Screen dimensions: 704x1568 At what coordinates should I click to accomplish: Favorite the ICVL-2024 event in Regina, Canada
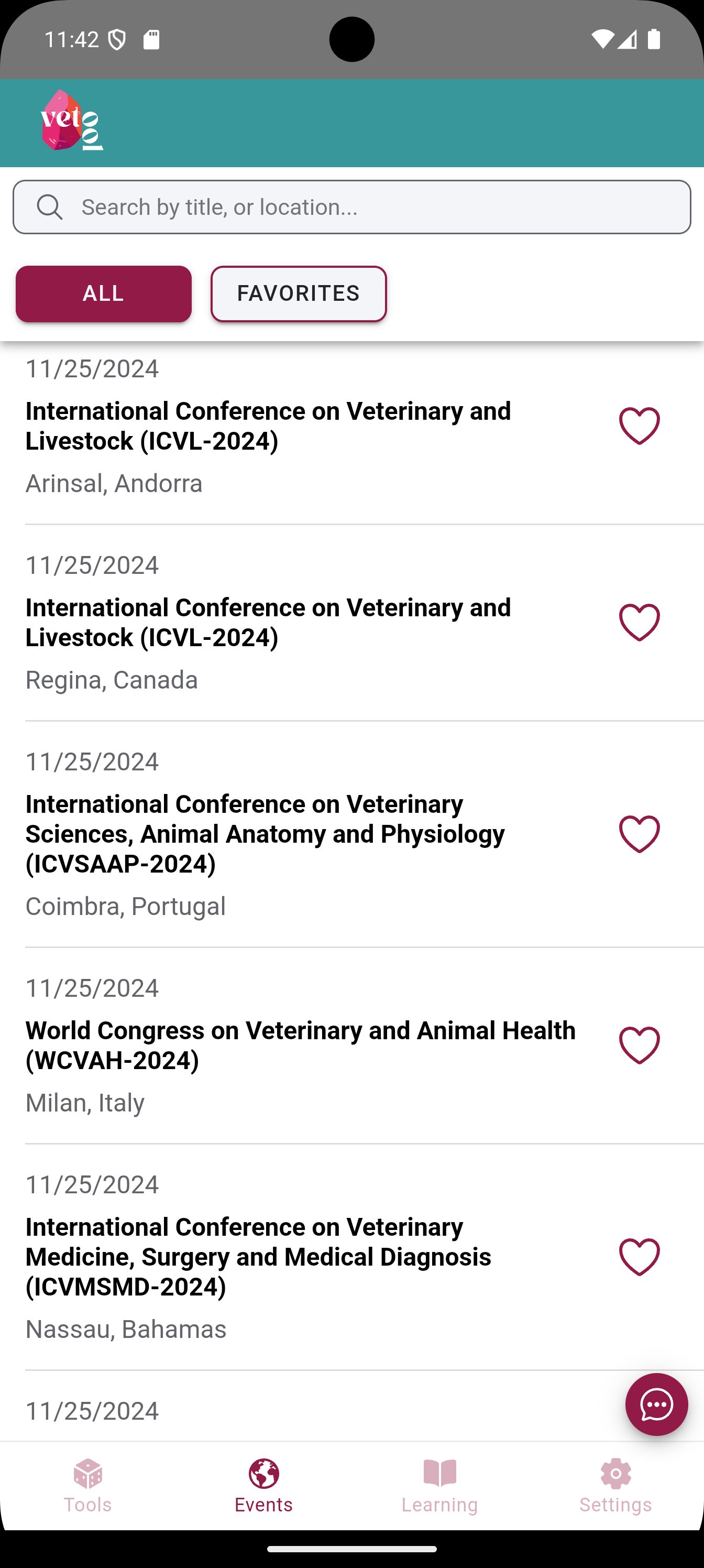[x=639, y=622]
